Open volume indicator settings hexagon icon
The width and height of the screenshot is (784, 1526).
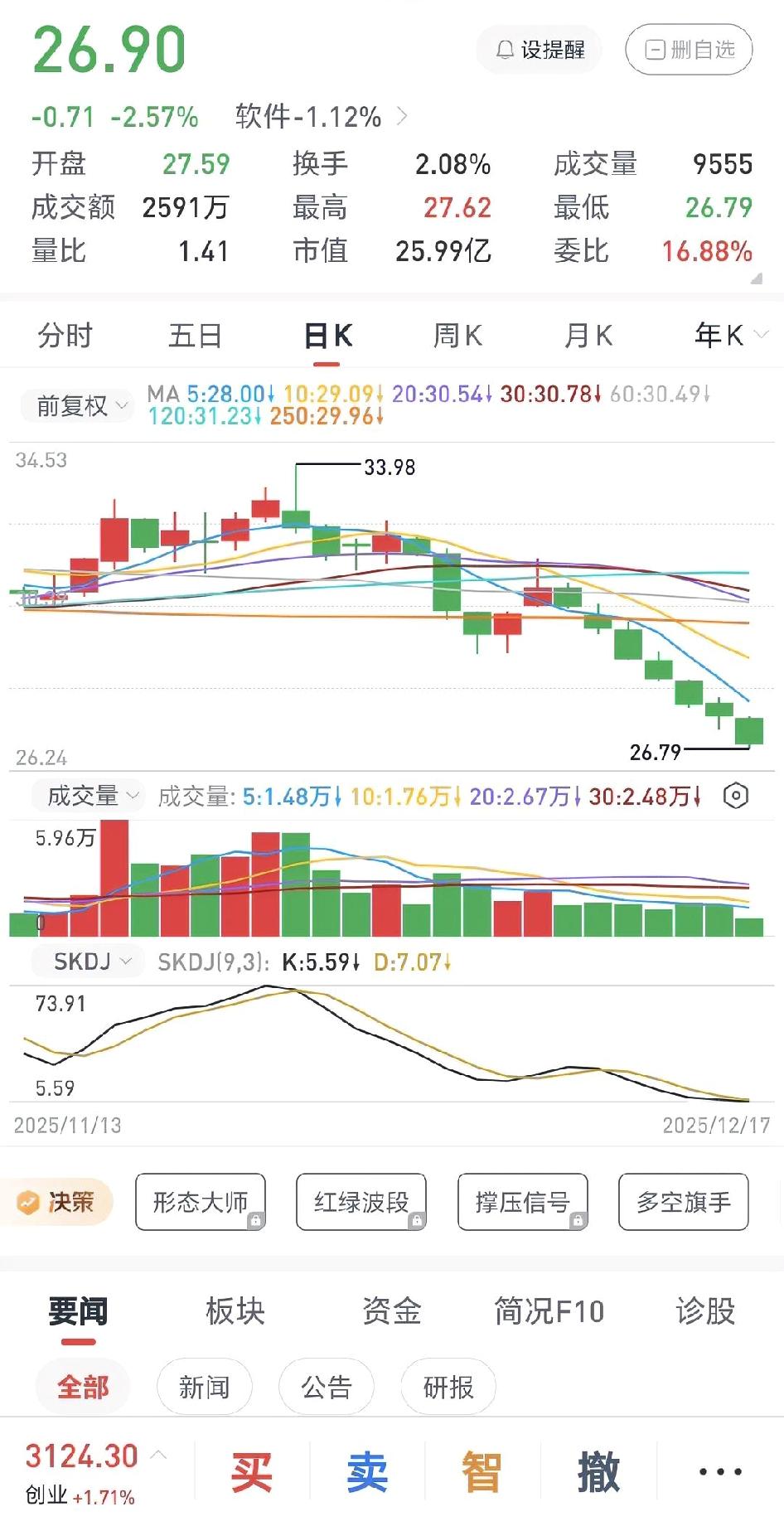(736, 796)
